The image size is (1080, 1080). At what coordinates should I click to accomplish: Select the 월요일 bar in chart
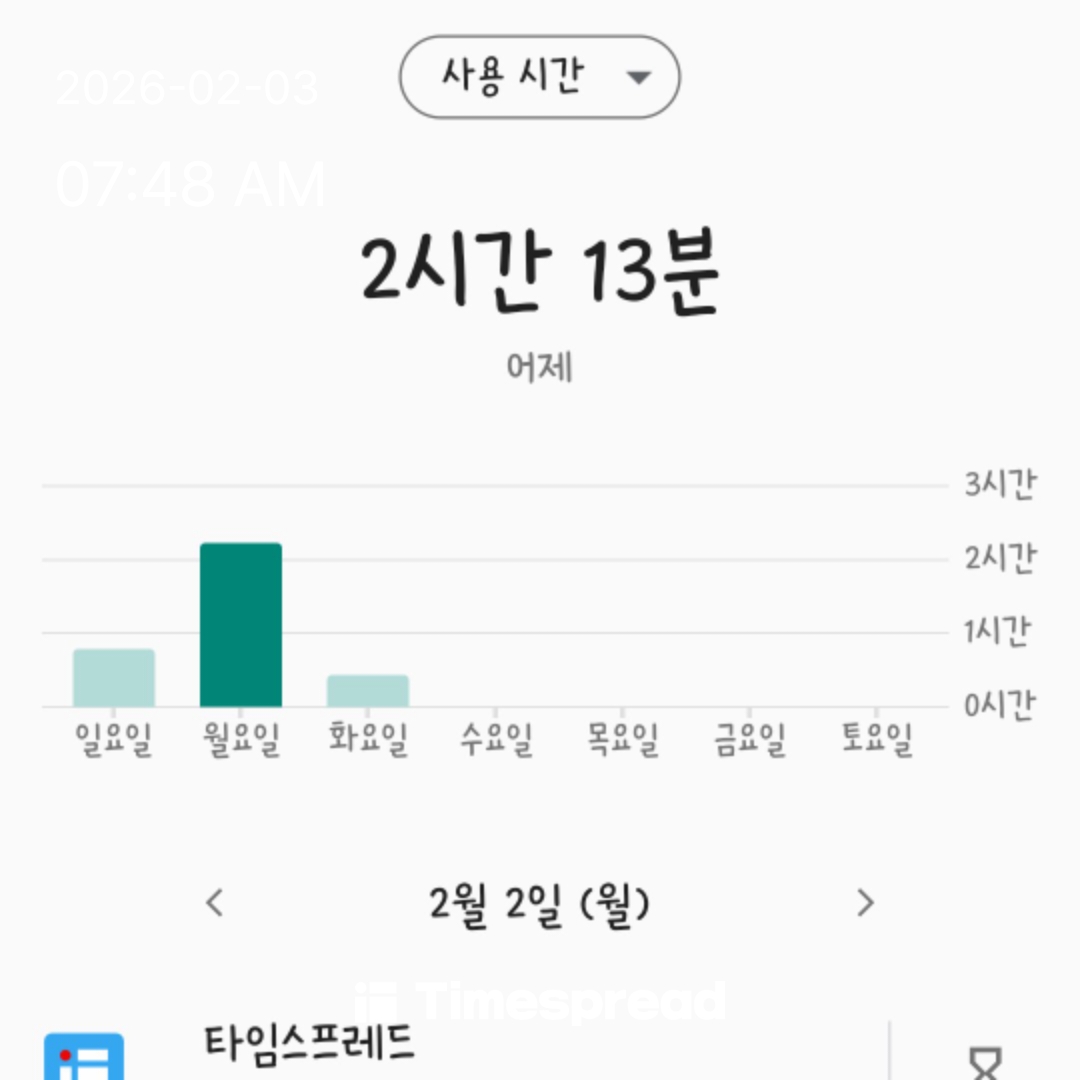[x=241, y=625]
